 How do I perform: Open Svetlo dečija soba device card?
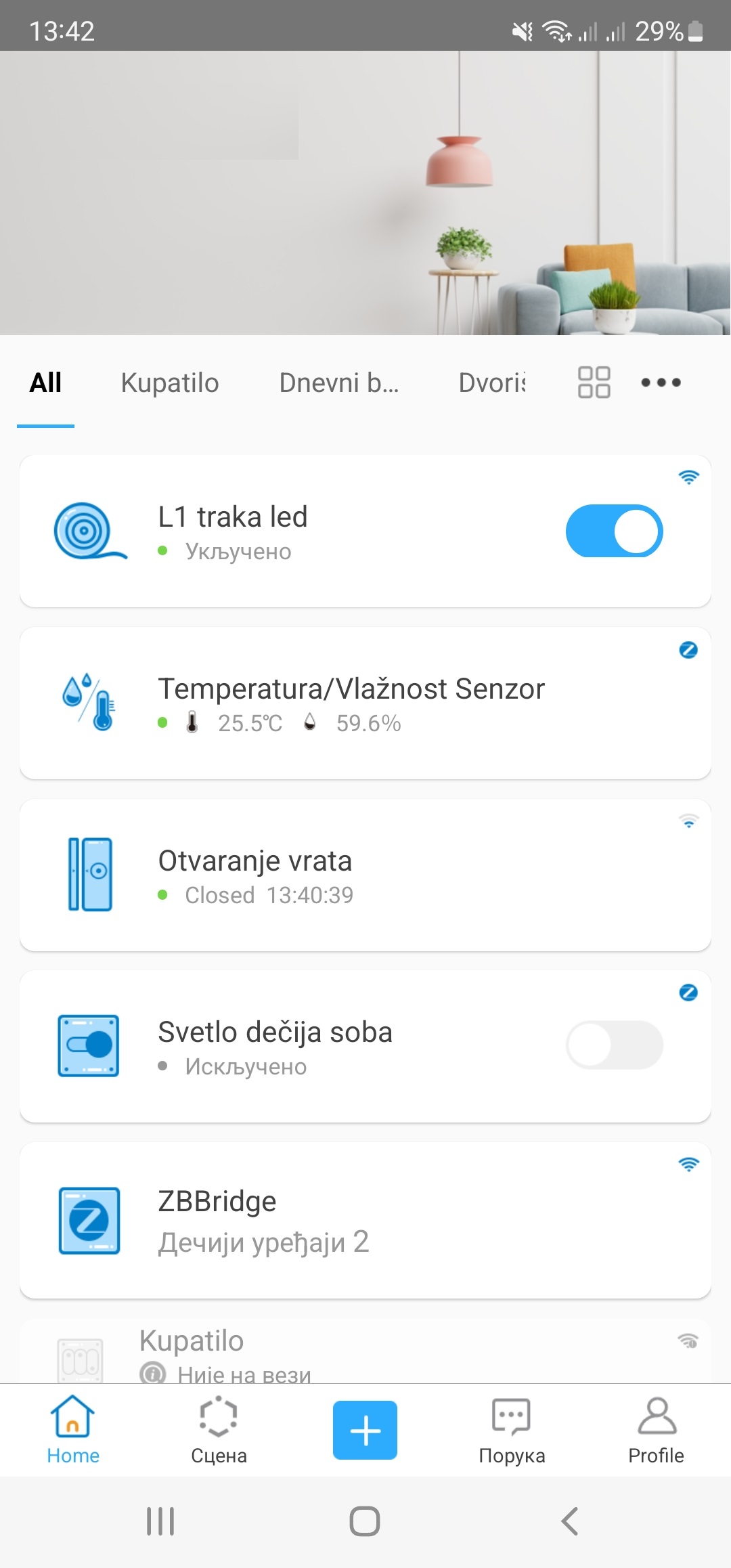(338, 1047)
